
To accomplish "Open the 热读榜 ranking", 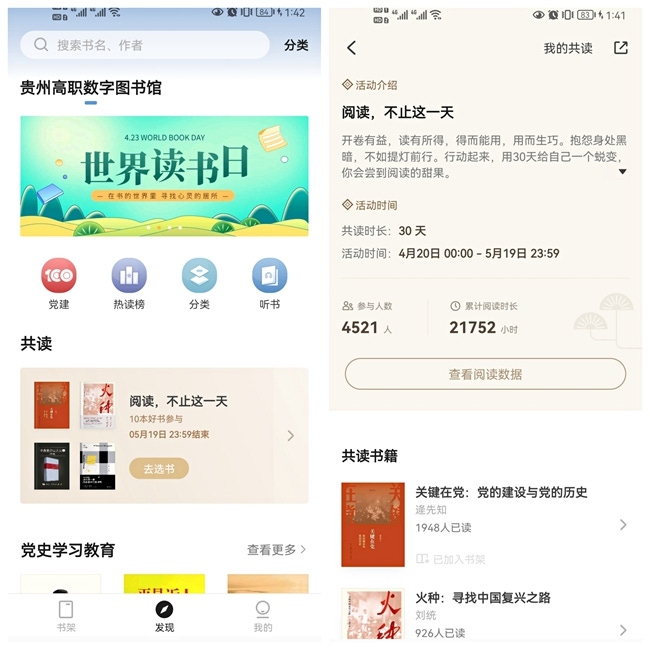I will (x=129, y=283).
